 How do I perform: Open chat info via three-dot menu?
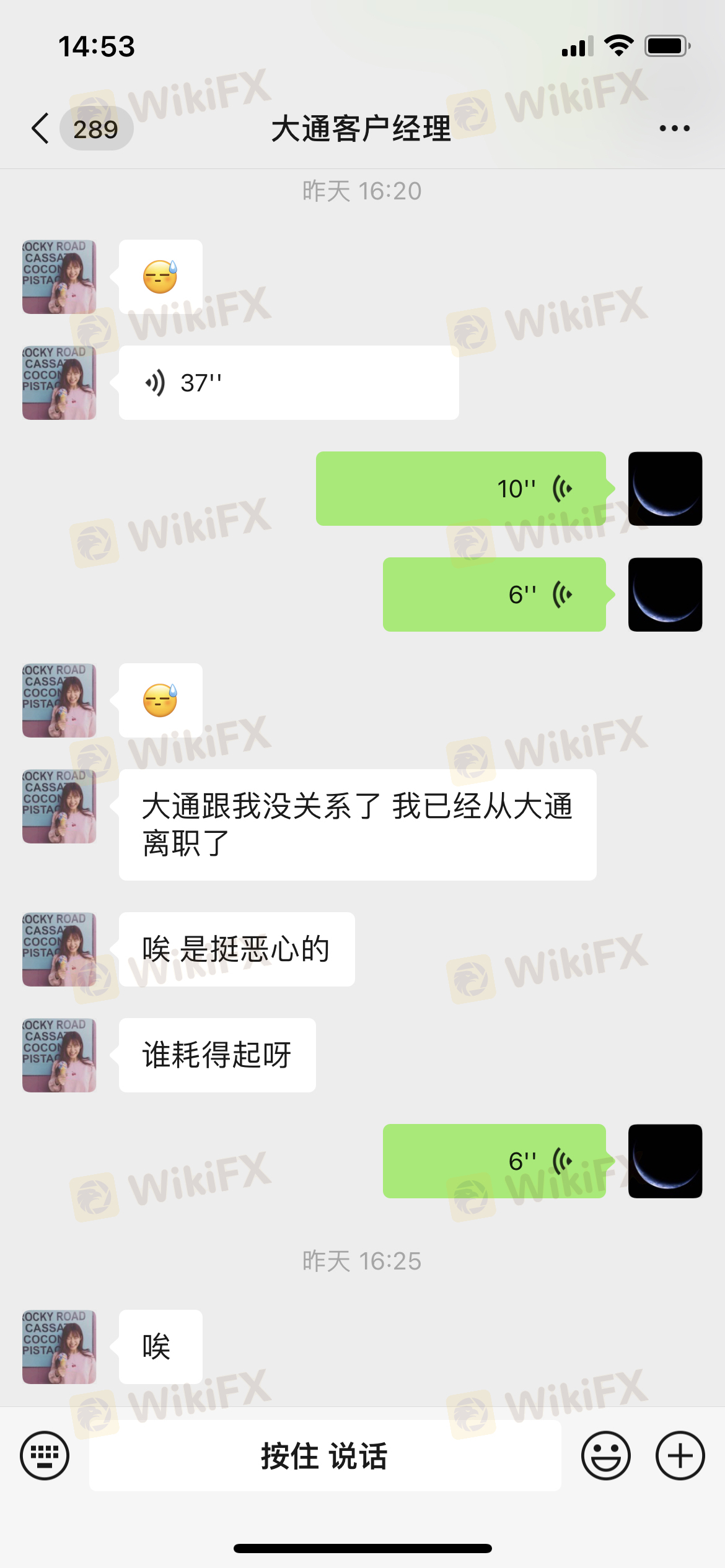point(674,129)
